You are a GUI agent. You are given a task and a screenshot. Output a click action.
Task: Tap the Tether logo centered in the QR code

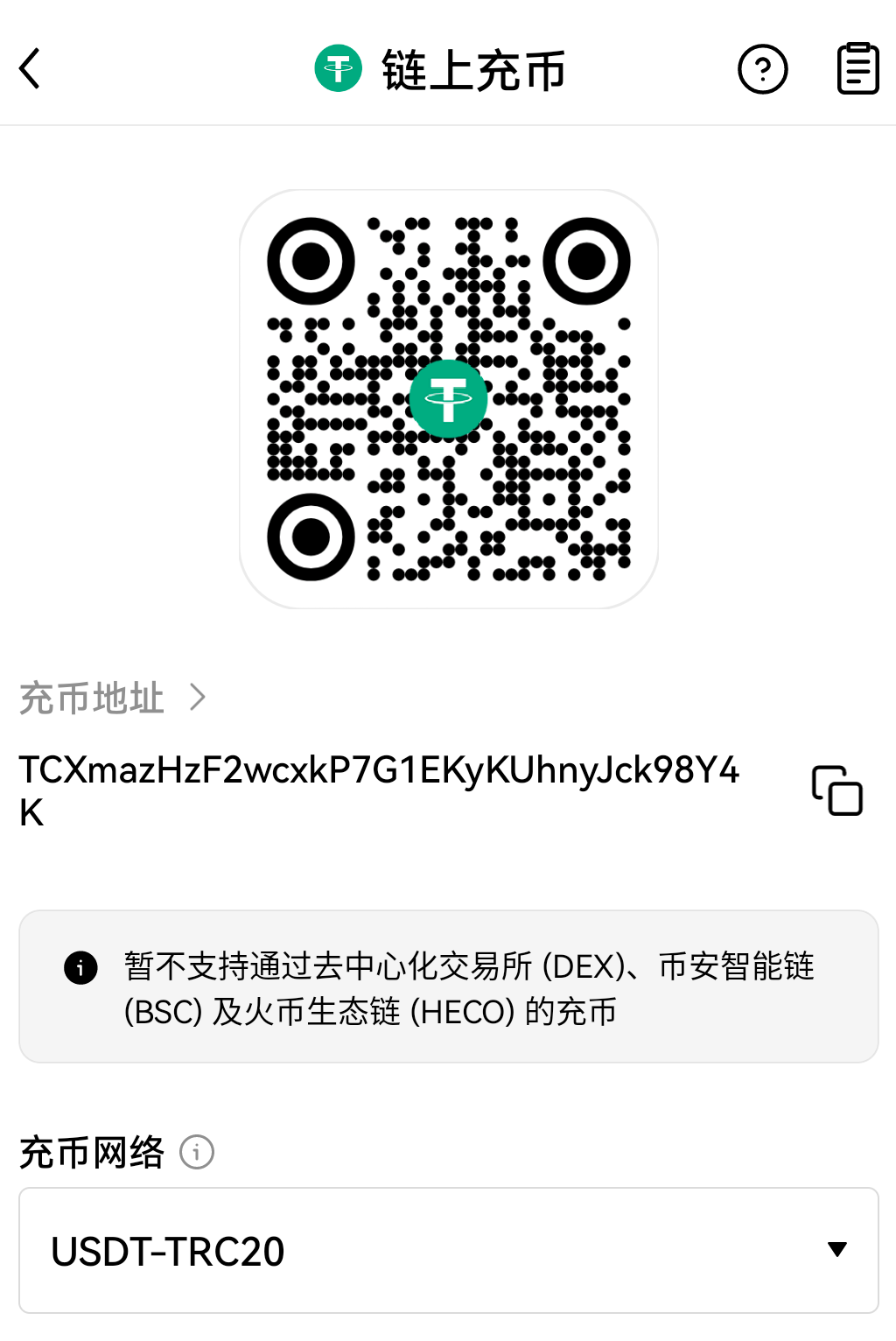click(448, 398)
